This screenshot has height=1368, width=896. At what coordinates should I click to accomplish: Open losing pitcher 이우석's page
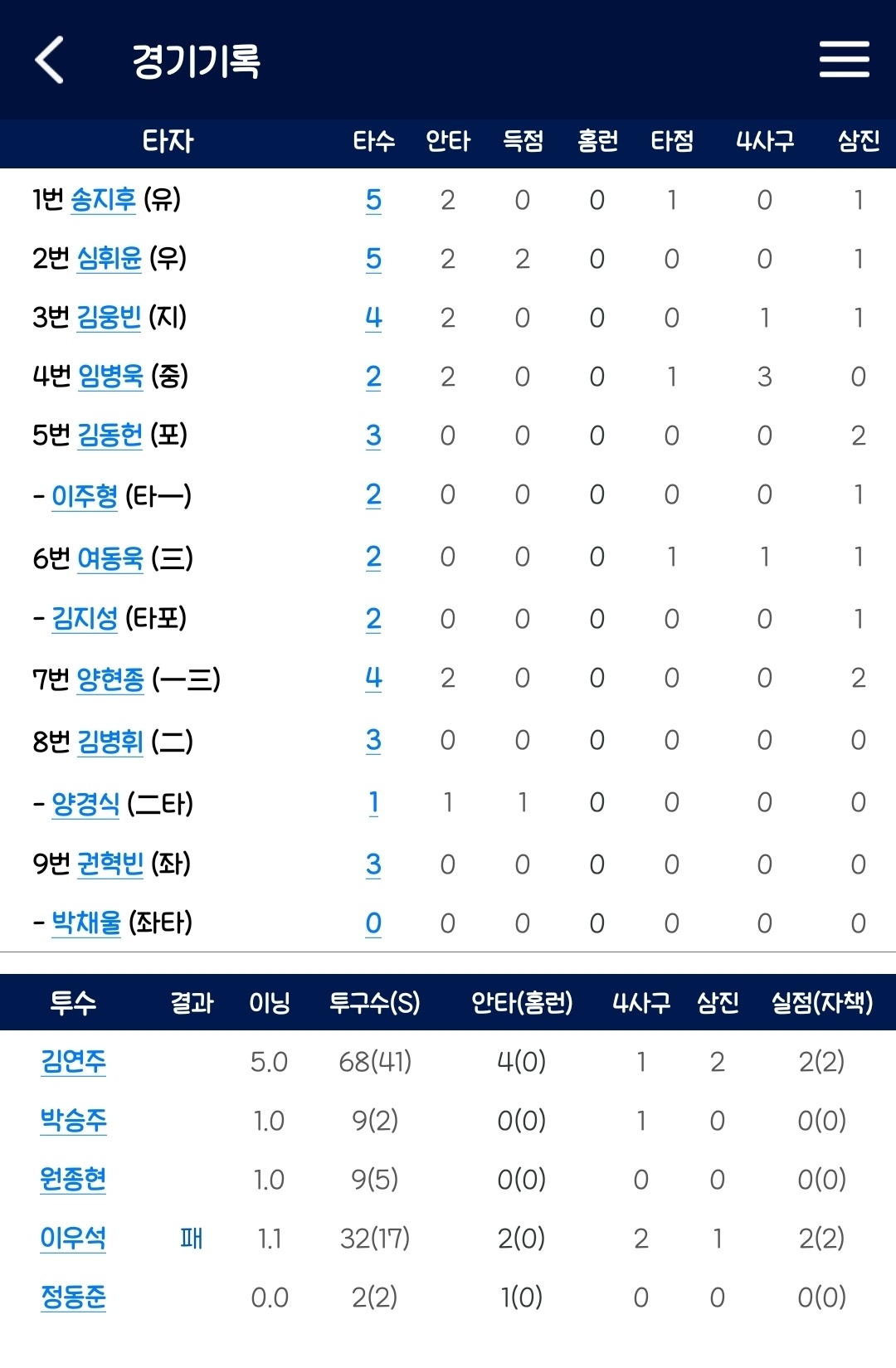[74, 1239]
